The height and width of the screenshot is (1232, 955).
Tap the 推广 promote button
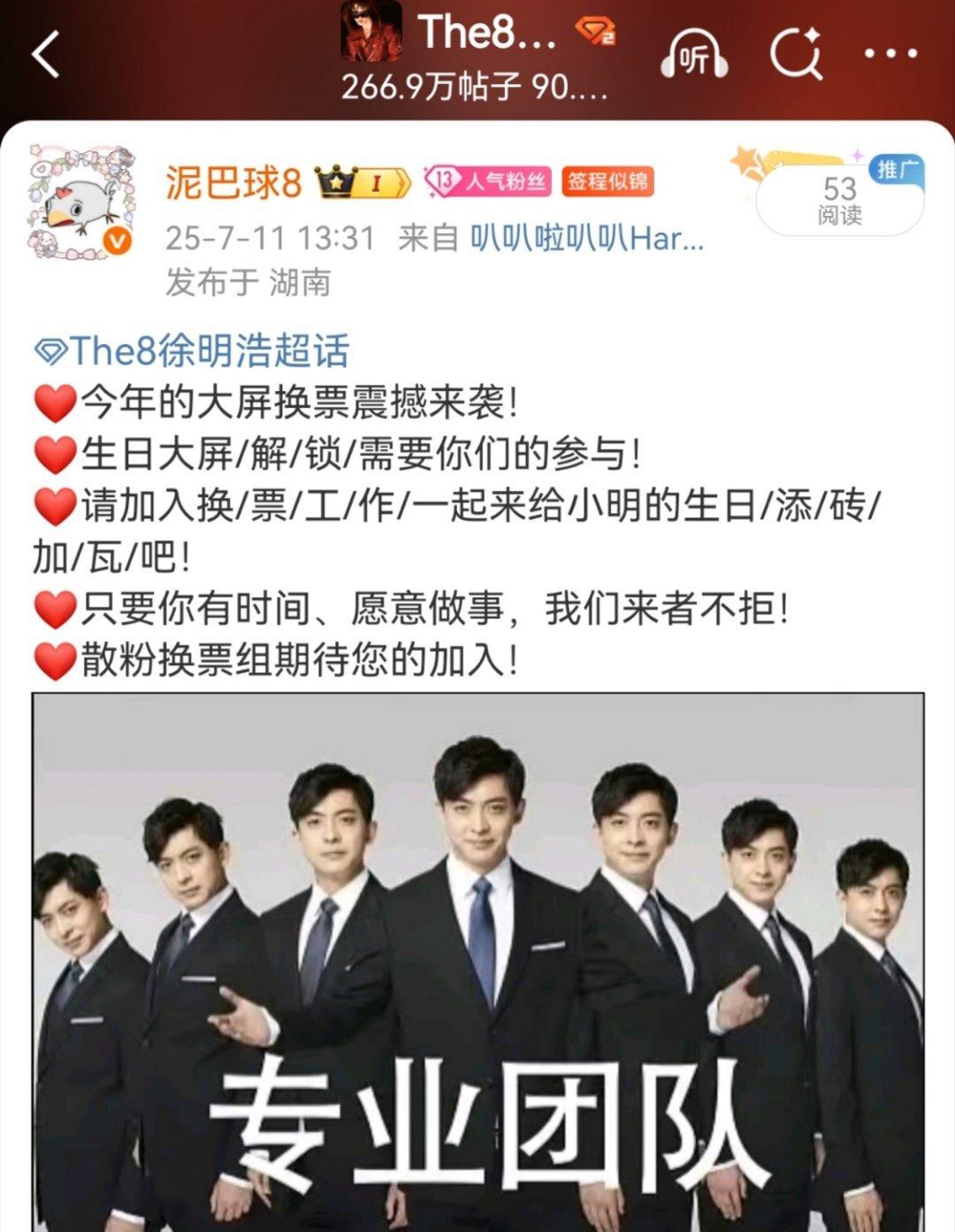[895, 169]
